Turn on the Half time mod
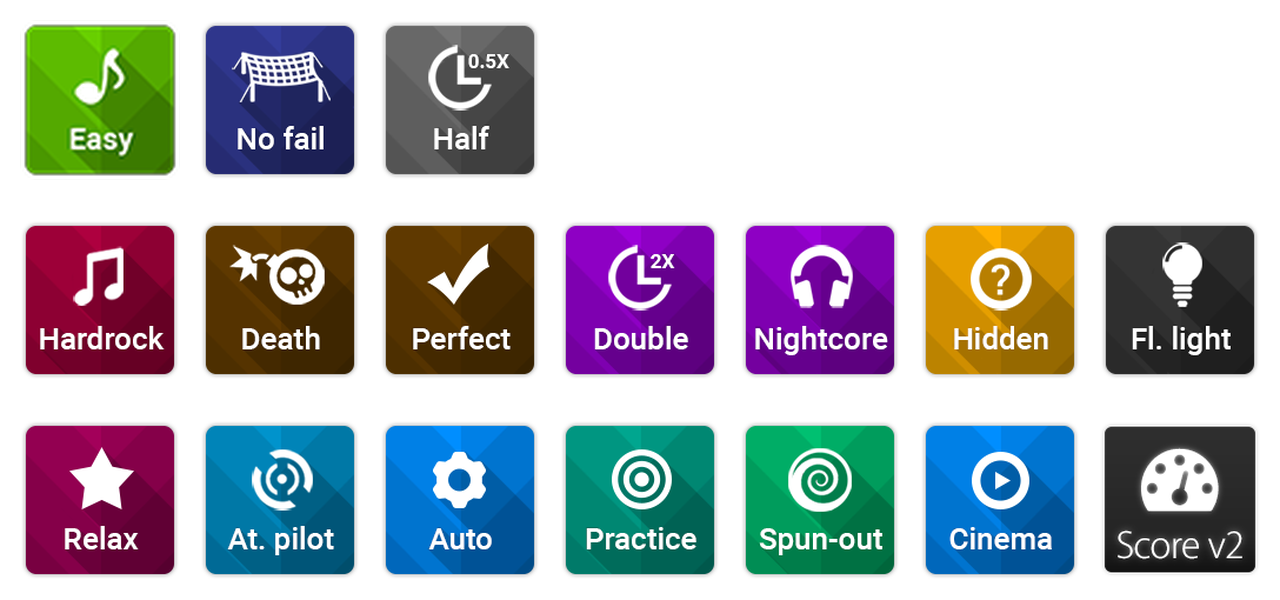The width and height of the screenshot is (1280, 600). click(460, 100)
